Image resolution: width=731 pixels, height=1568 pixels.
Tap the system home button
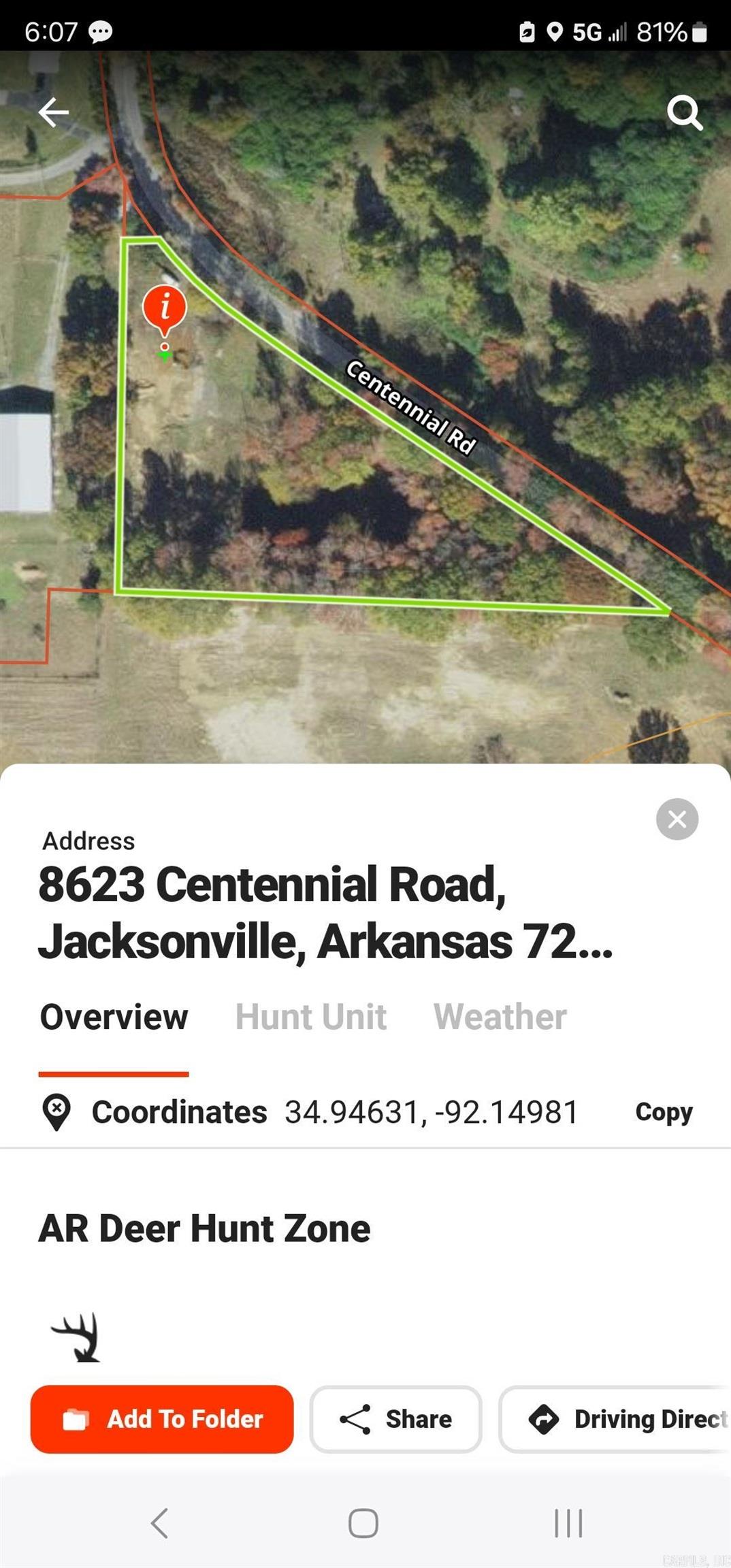(x=363, y=1523)
